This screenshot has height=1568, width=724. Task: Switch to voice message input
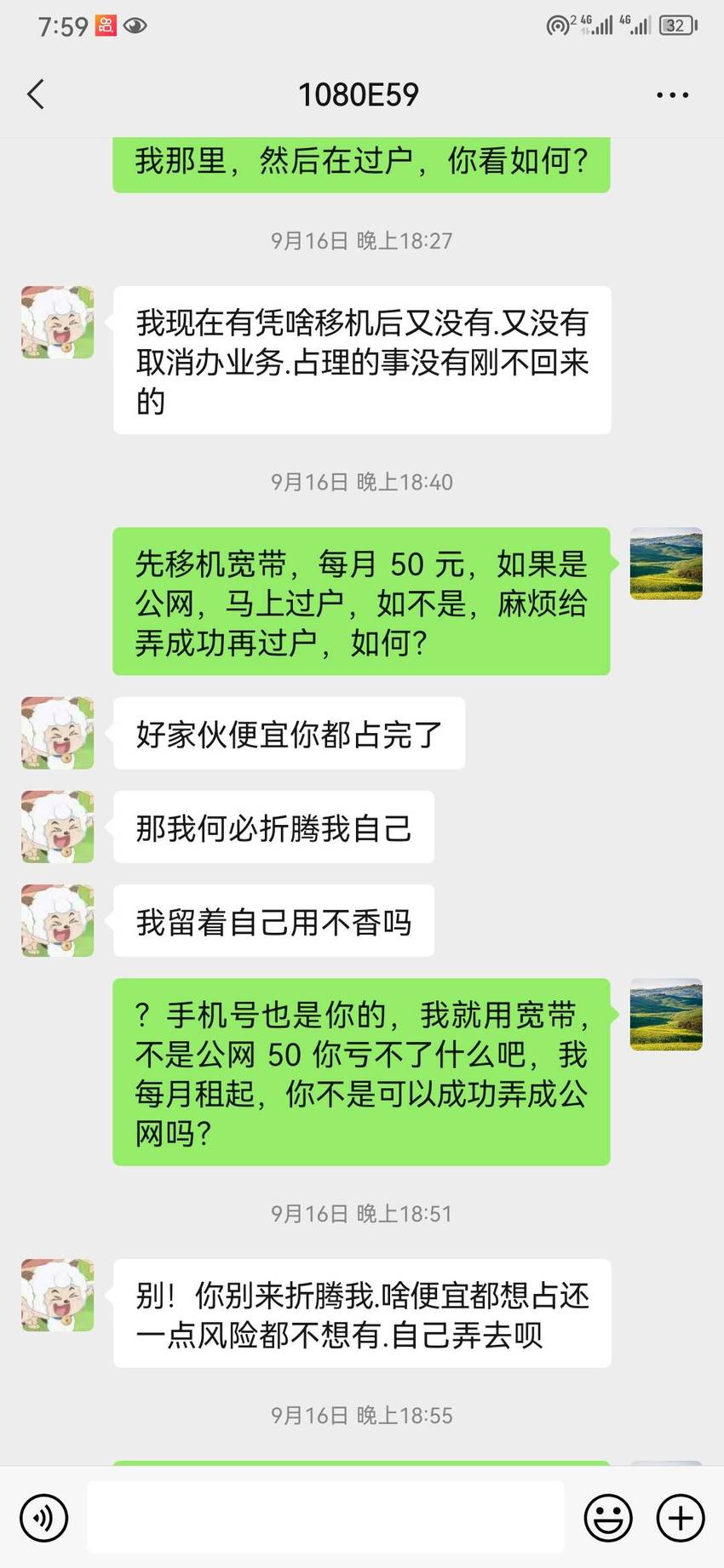coord(43,1517)
